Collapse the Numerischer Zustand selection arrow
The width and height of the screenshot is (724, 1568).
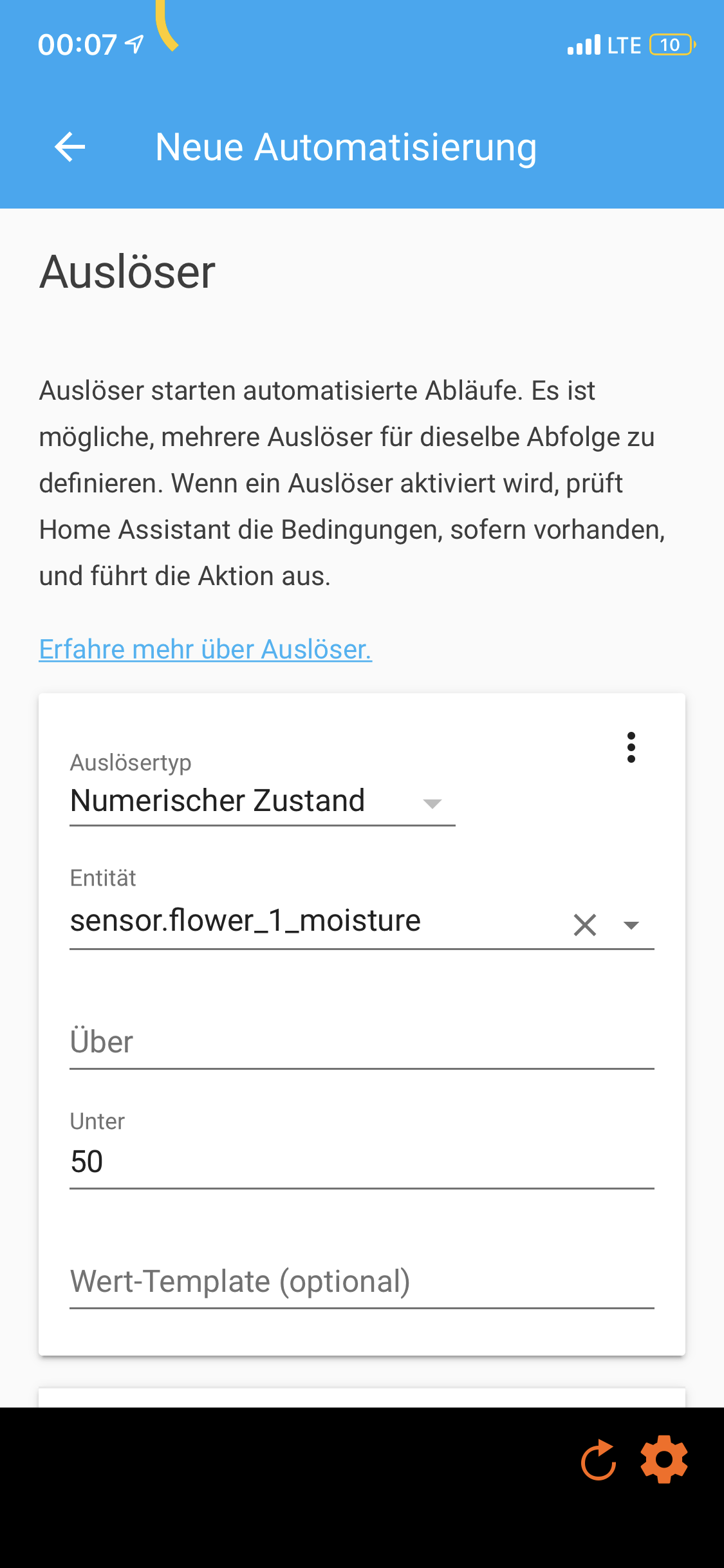(x=432, y=803)
